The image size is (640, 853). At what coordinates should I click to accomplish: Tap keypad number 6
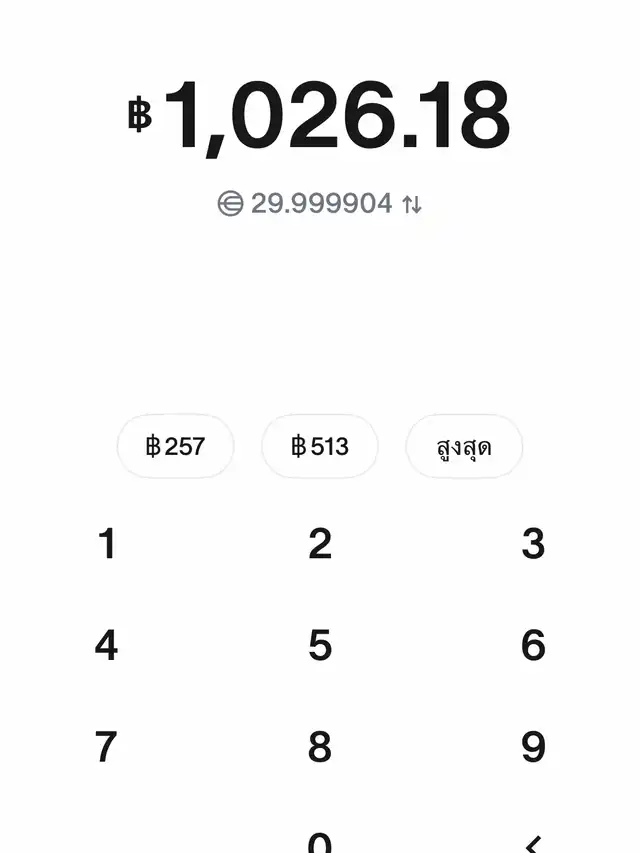click(x=533, y=646)
